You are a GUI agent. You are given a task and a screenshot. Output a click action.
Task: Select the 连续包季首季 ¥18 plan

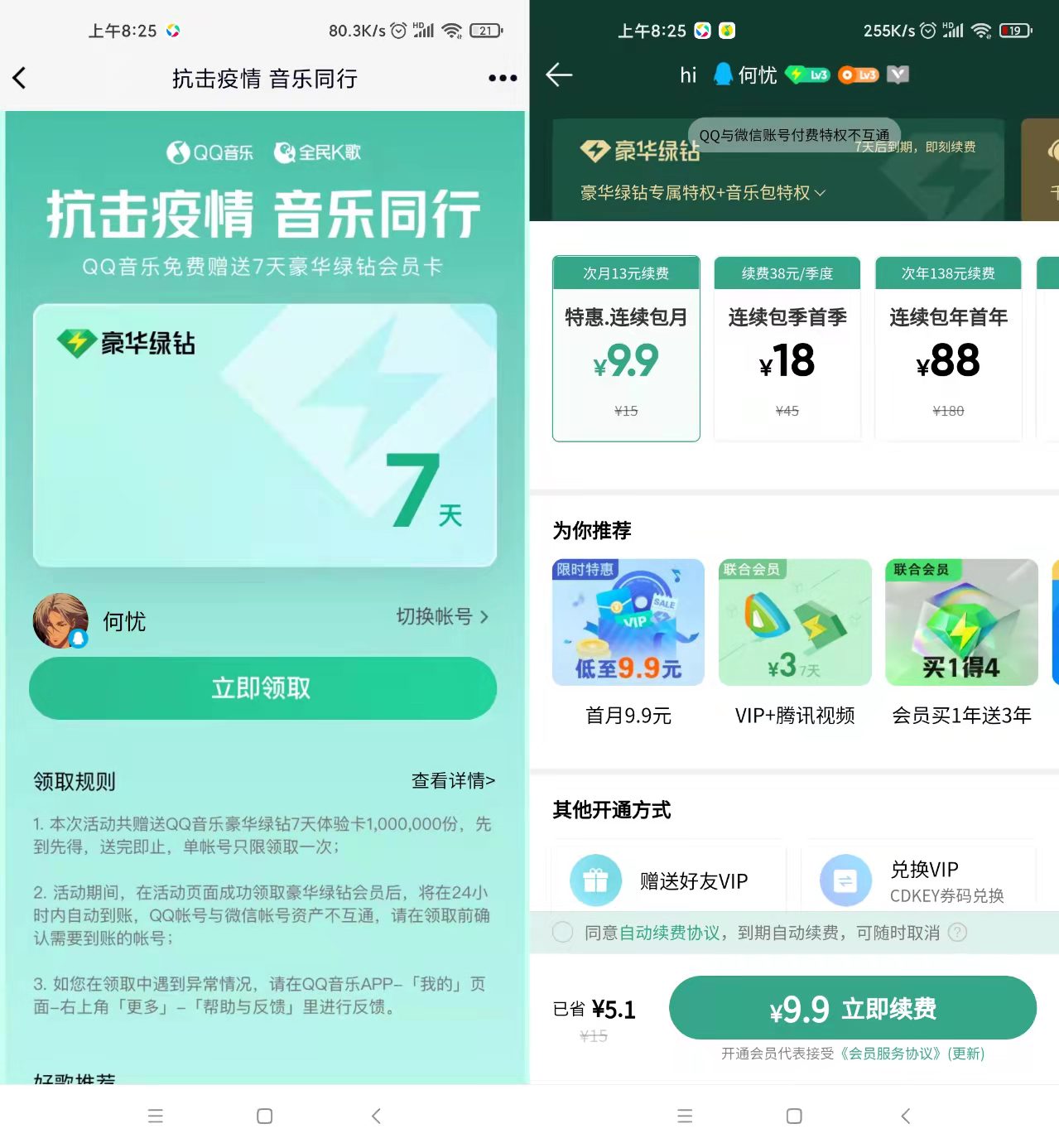787,349
